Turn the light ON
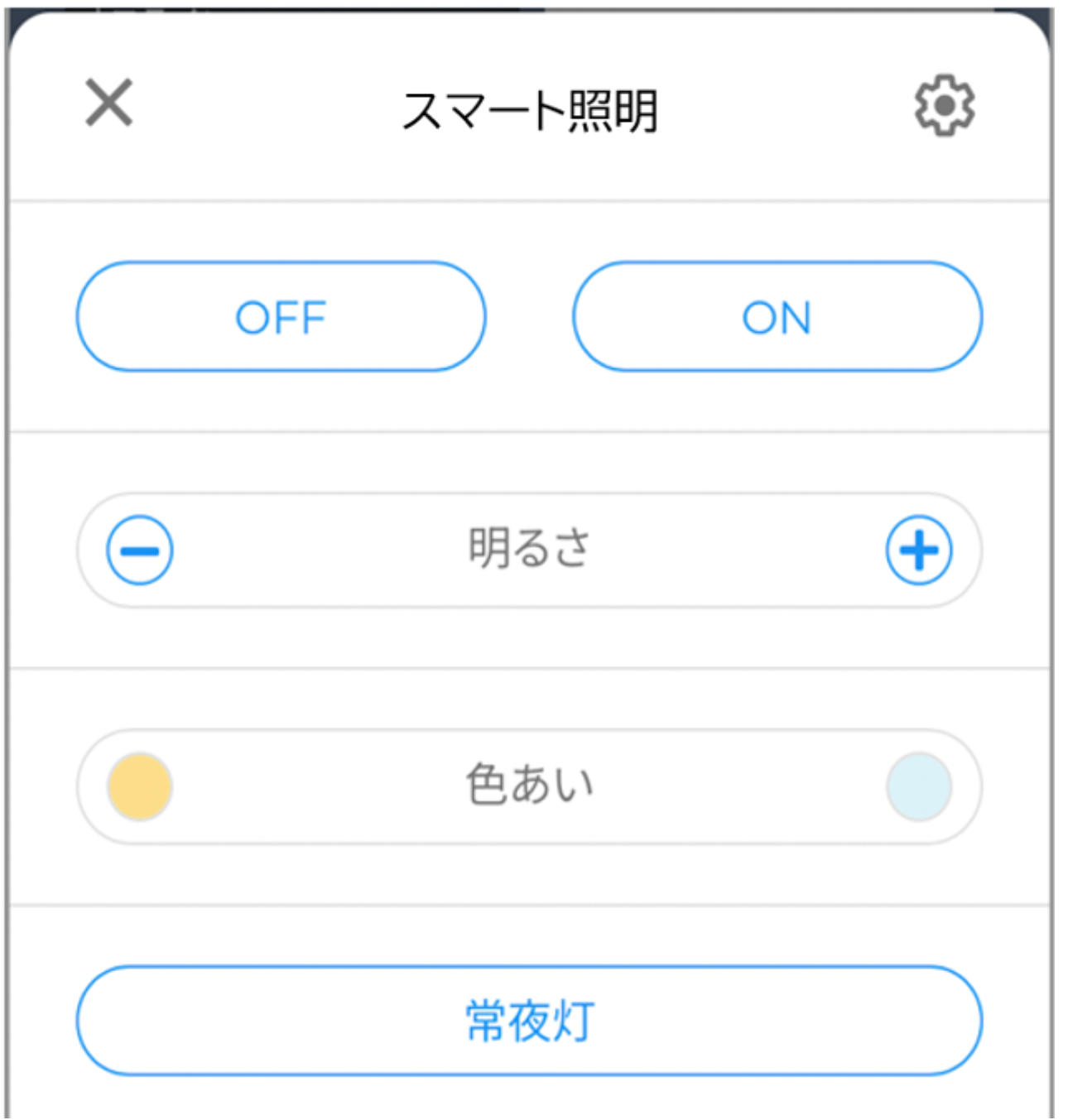Viewport: 1068px width, 1120px height. coord(777,317)
